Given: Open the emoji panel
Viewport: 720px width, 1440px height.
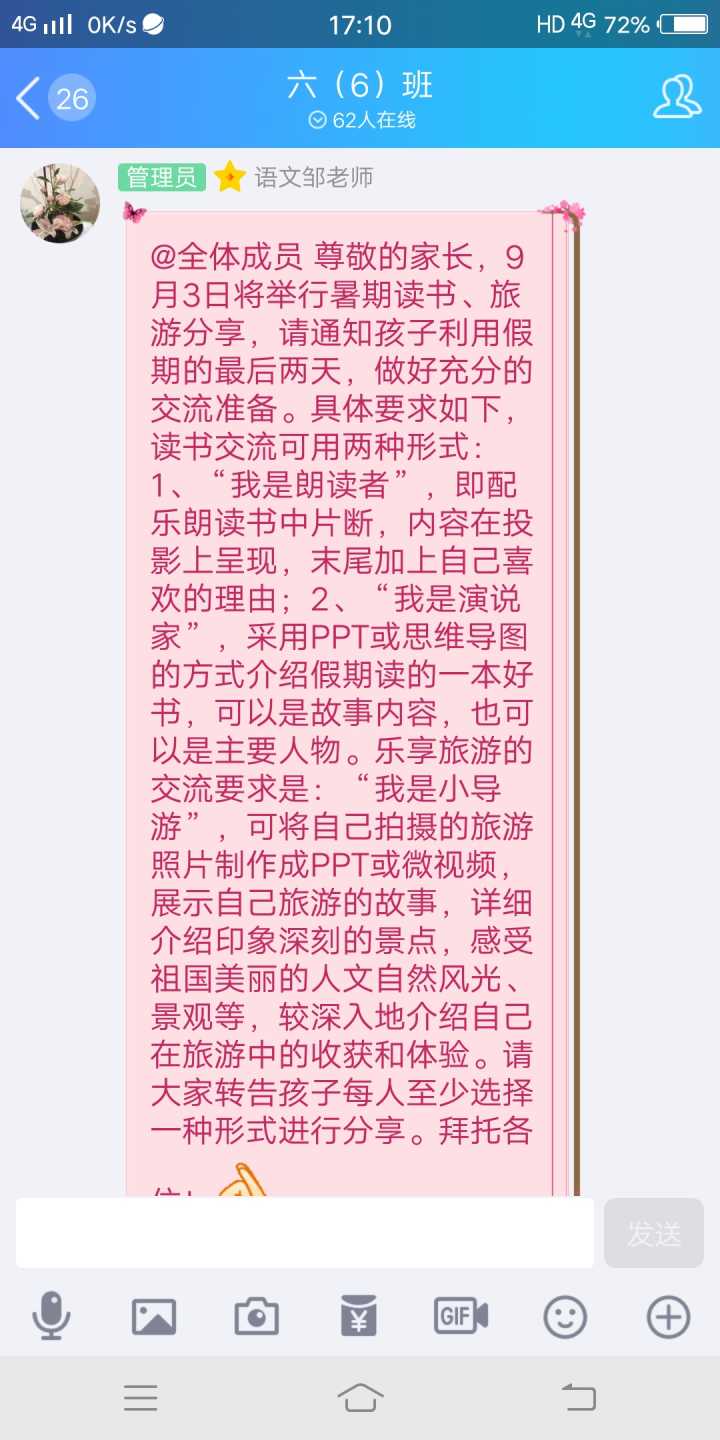Looking at the screenshot, I should click(x=565, y=1317).
